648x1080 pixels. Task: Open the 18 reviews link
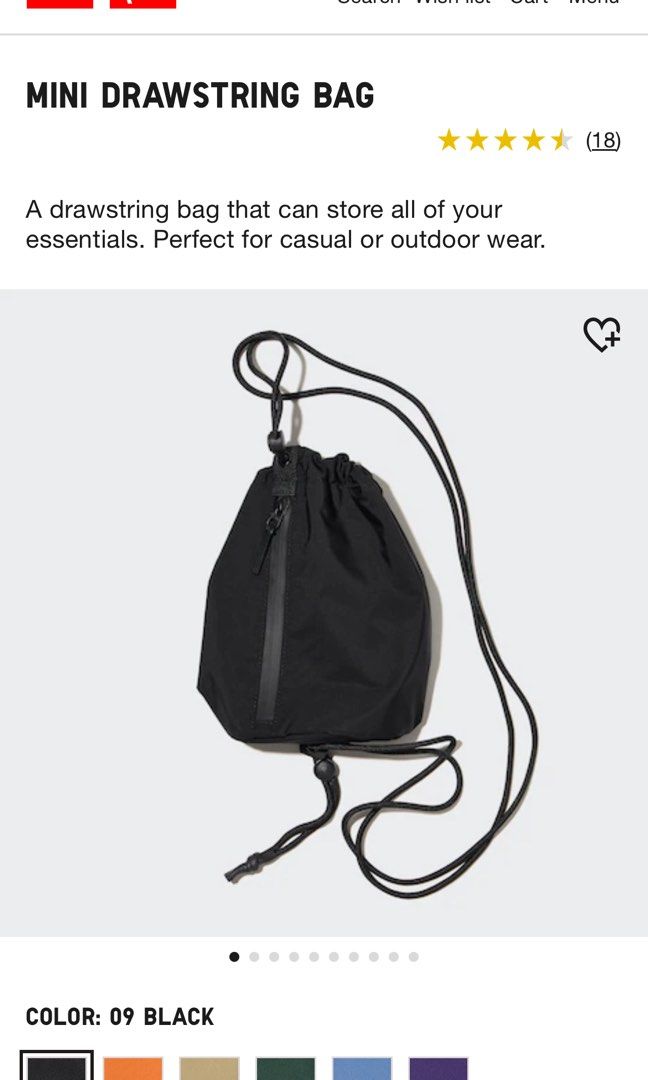[x=603, y=140]
